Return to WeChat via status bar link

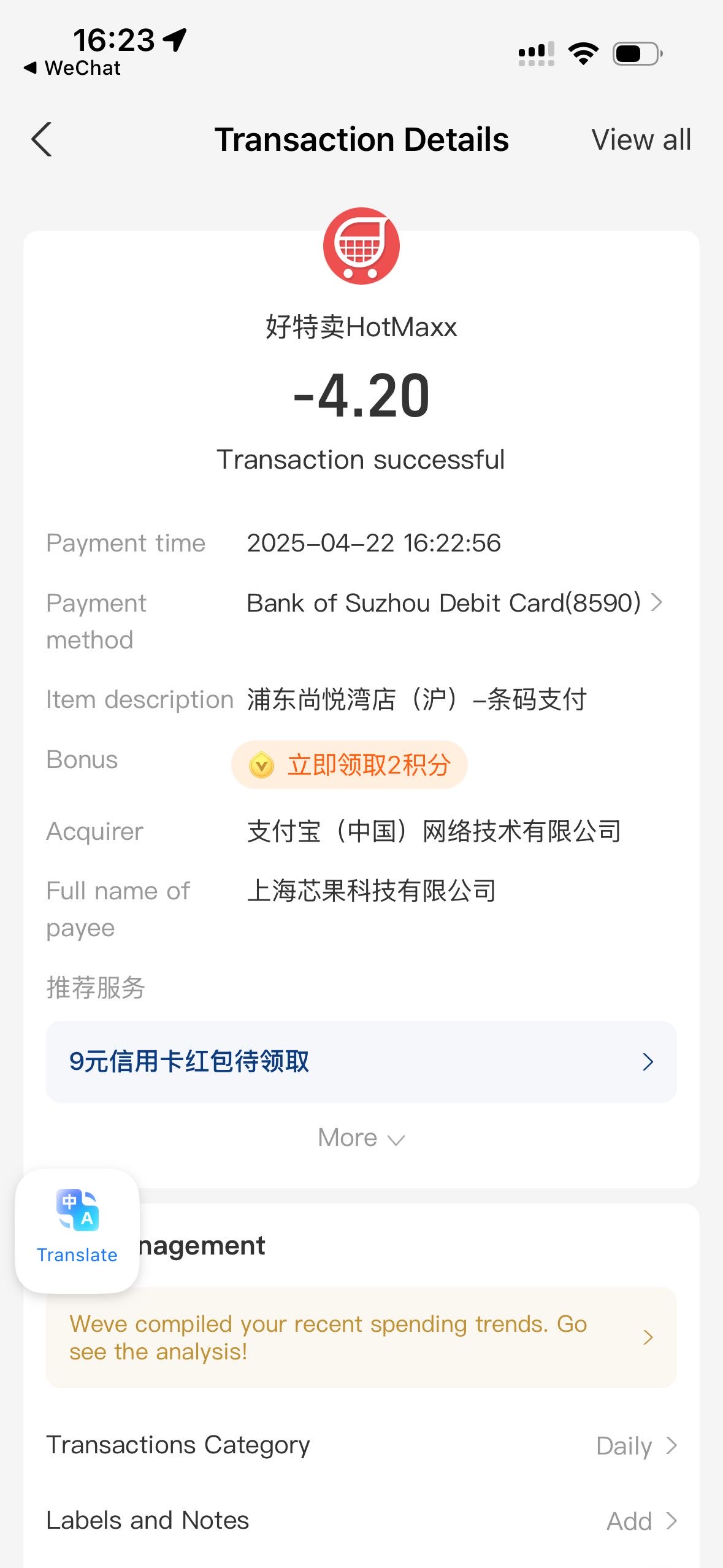coord(72,67)
